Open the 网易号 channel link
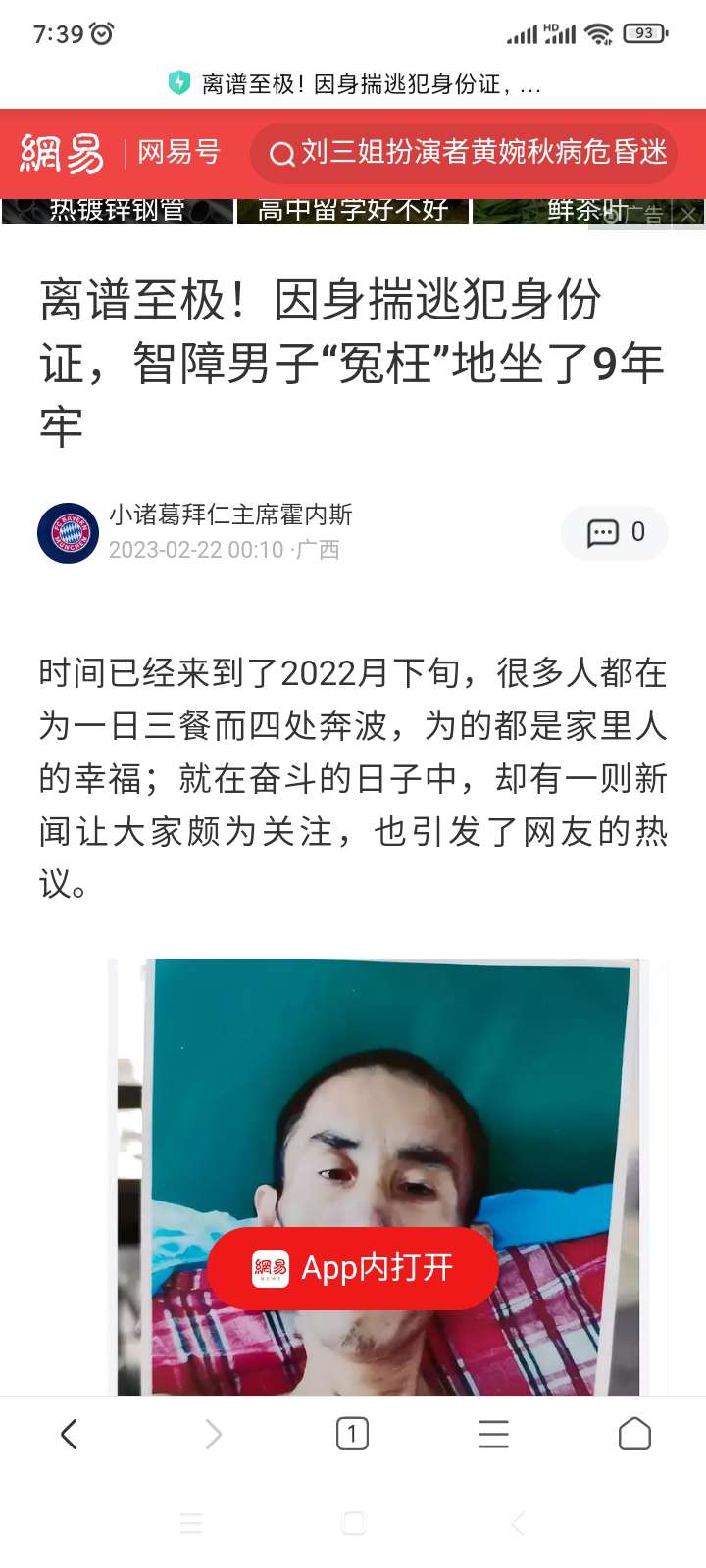 pyautogui.click(x=178, y=153)
